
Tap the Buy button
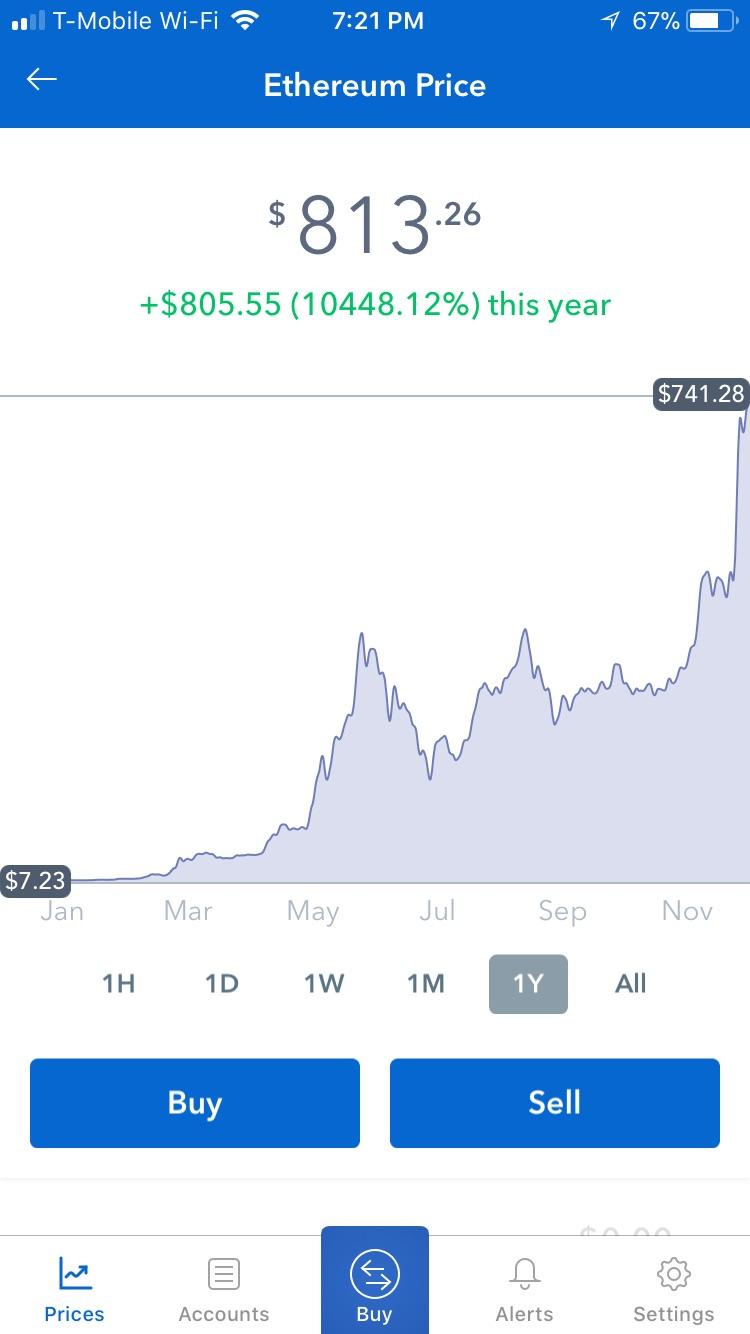coord(194,1102)
